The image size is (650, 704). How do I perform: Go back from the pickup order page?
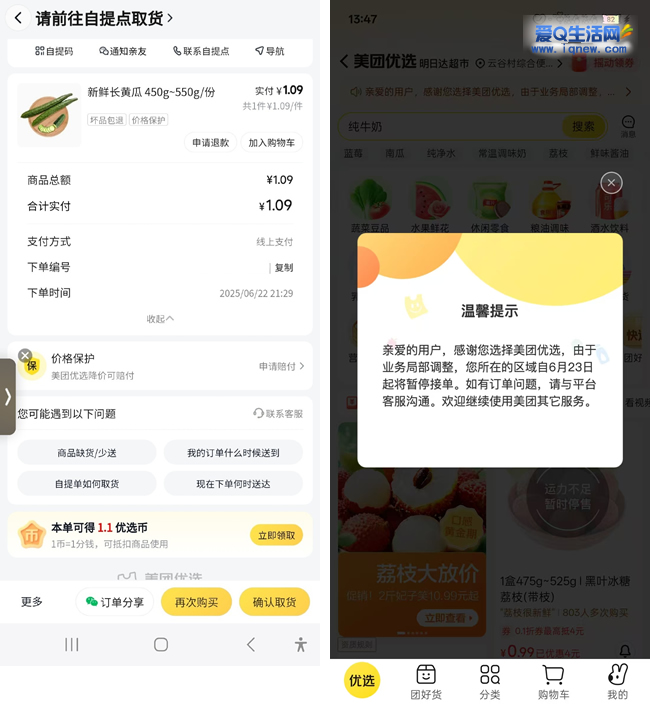pyautogui.click(x=18, y=18)
